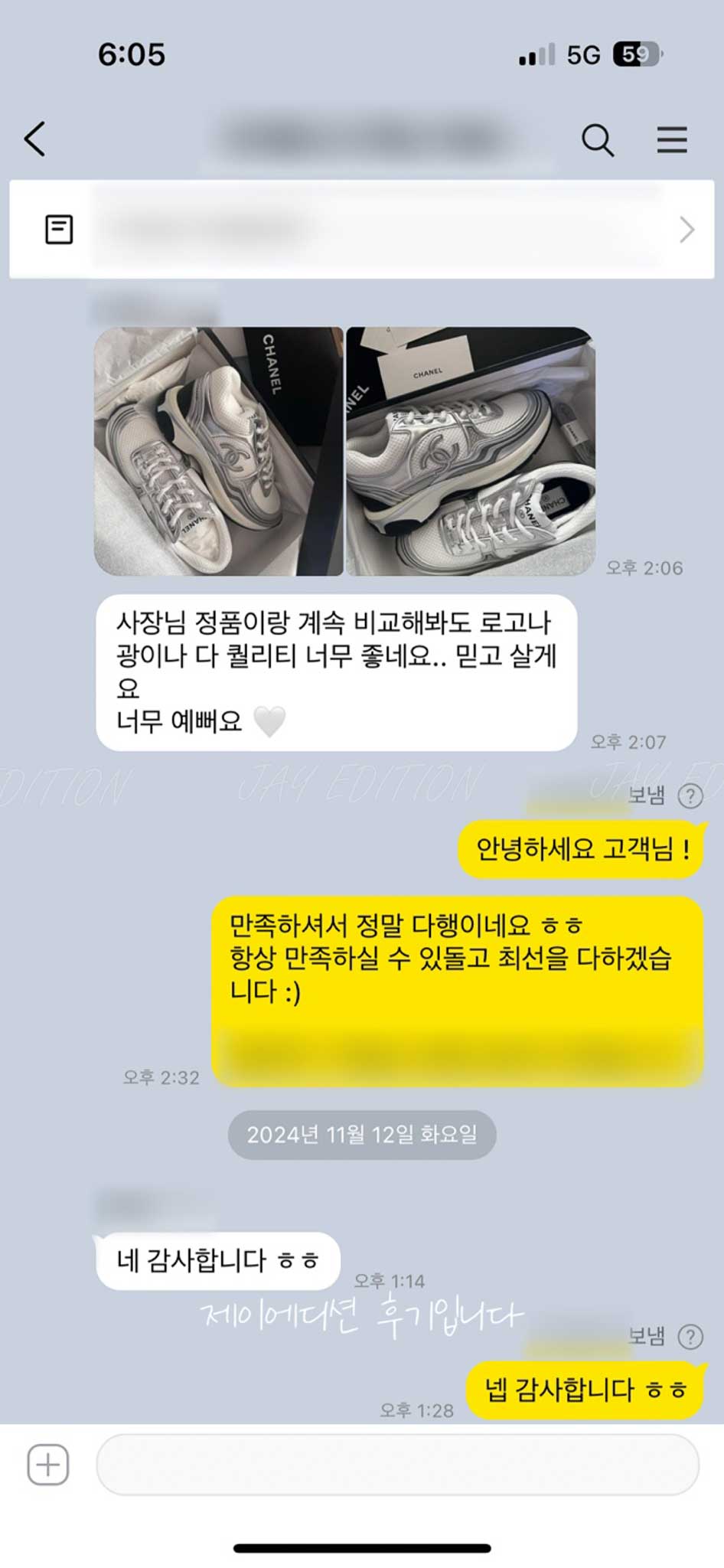This screenshot has width=724, height=1568.
Task: Tap the help icon above 넵 감사합니다 message
Action: (x=690, y=1337)
